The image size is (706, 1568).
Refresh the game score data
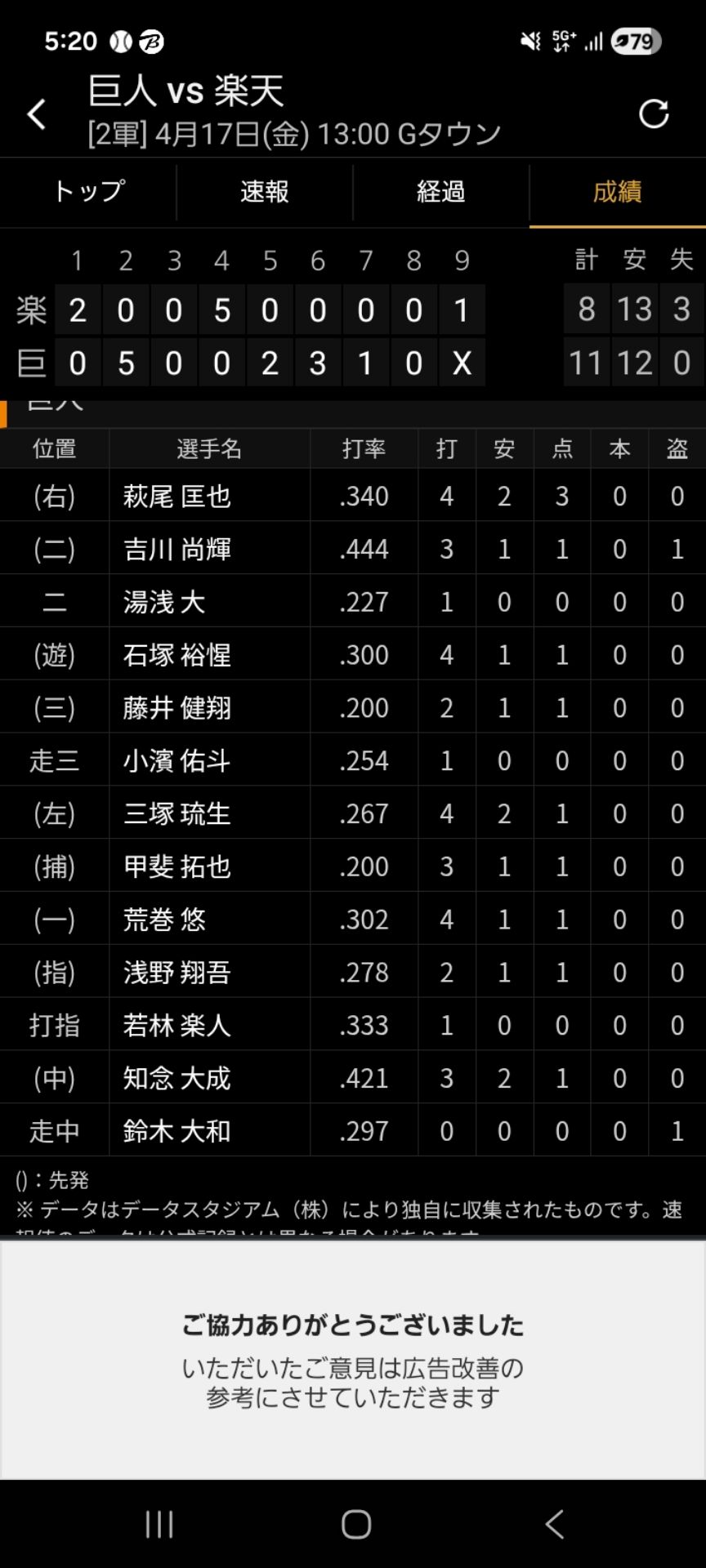[x=654, y=114]
